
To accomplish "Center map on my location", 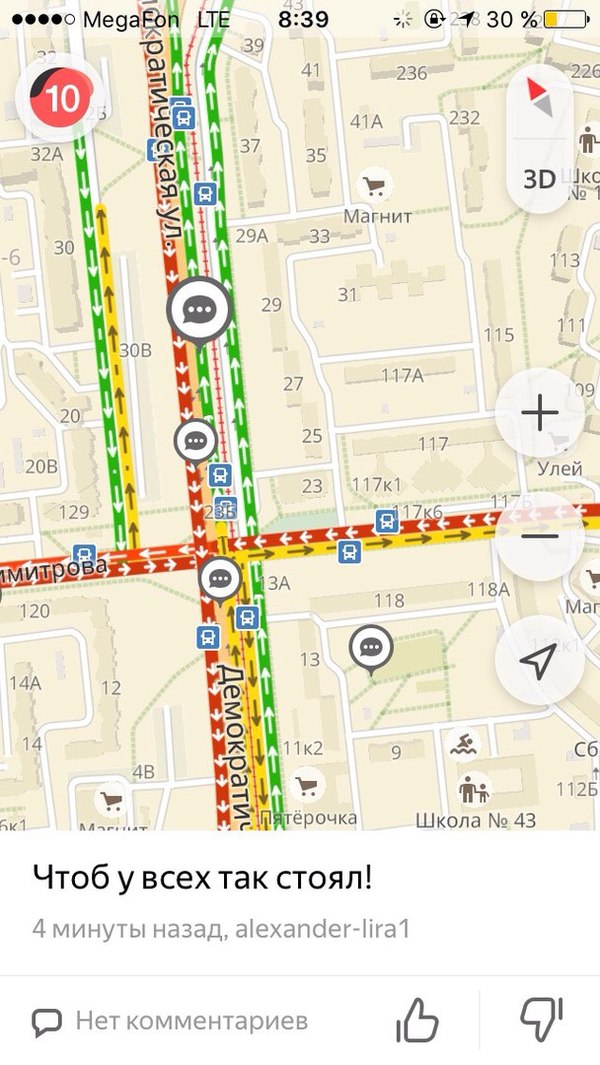I will pos(539,660).
